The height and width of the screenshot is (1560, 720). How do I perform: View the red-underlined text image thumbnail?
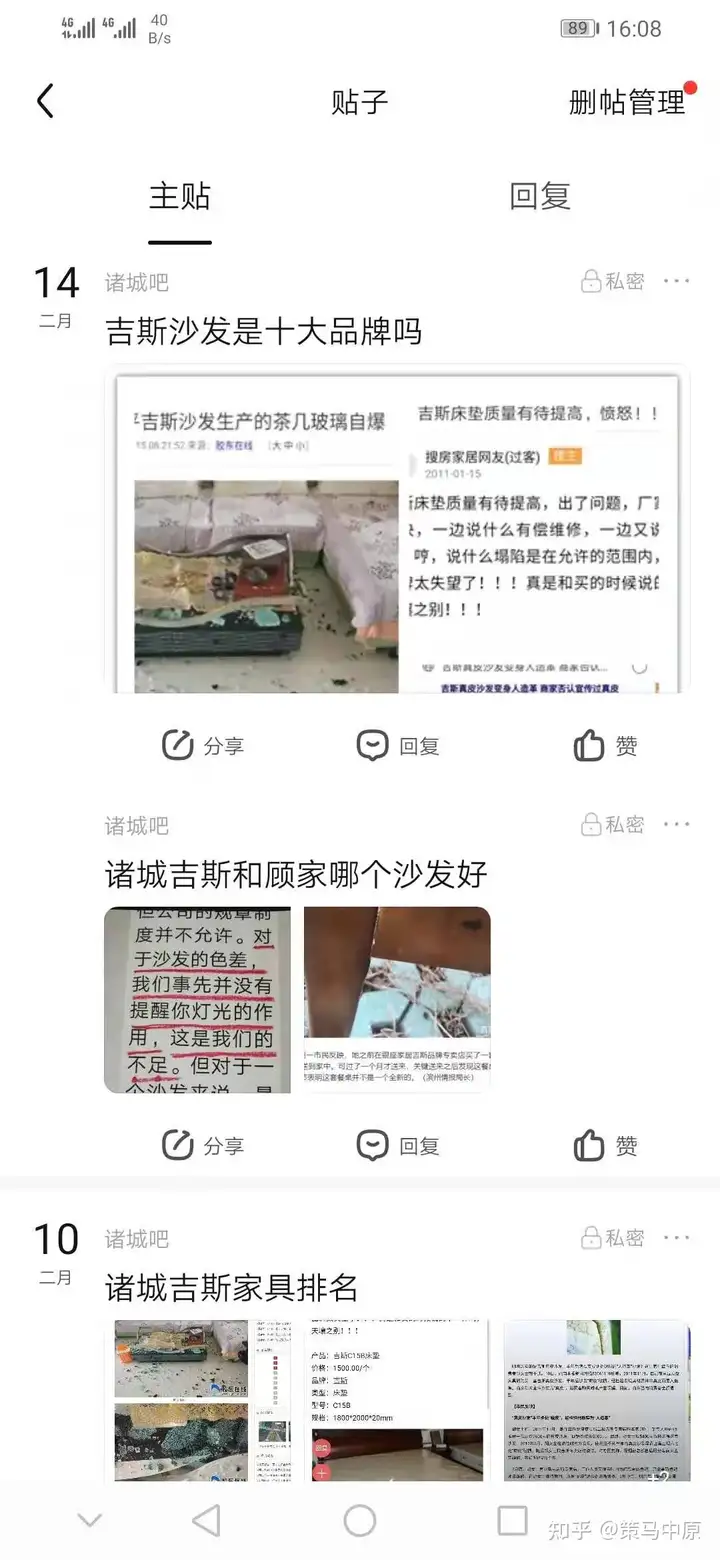click(197, 999)
